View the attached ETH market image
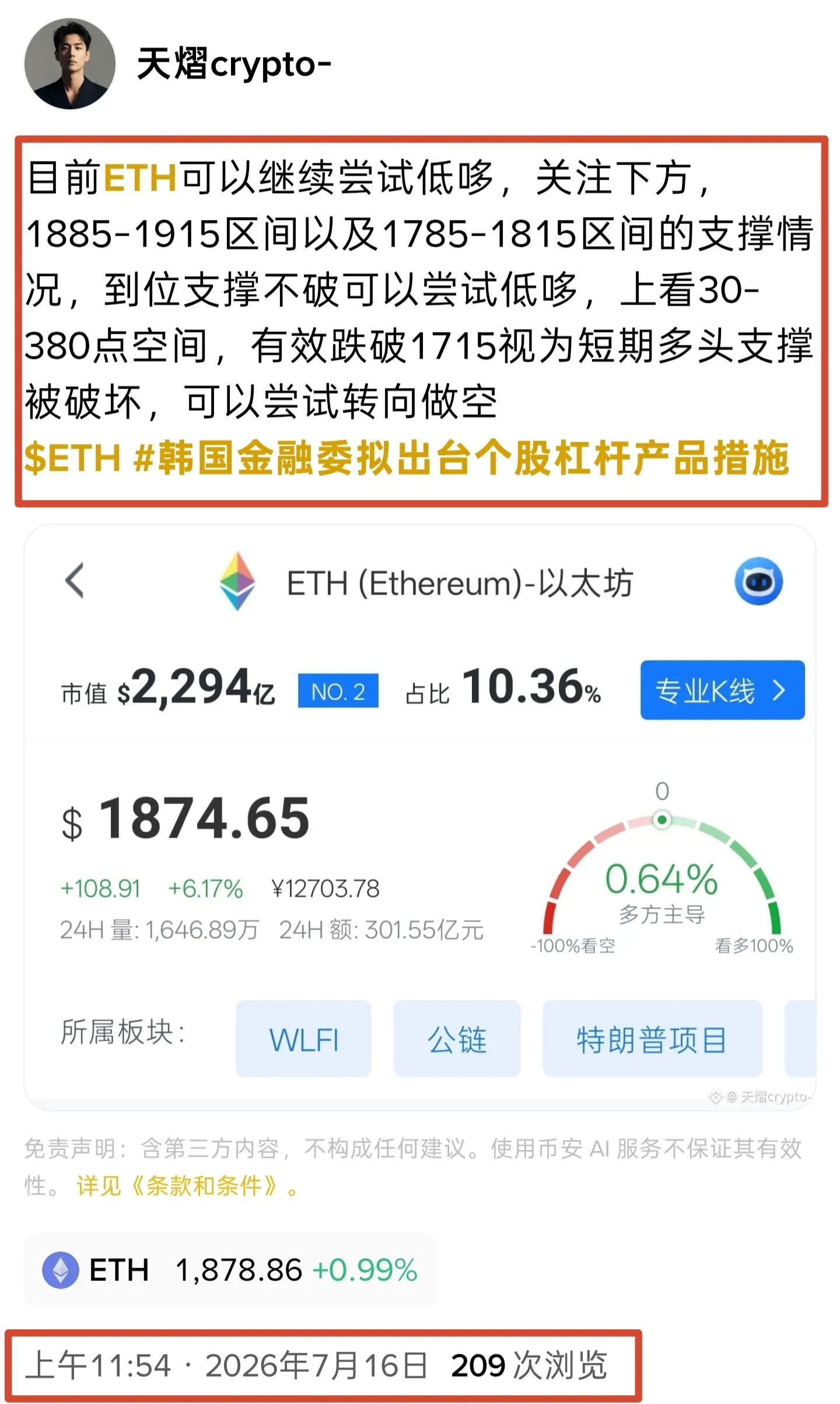The height and width of the screenshot is (1404, 840). (x=419, y=817)
